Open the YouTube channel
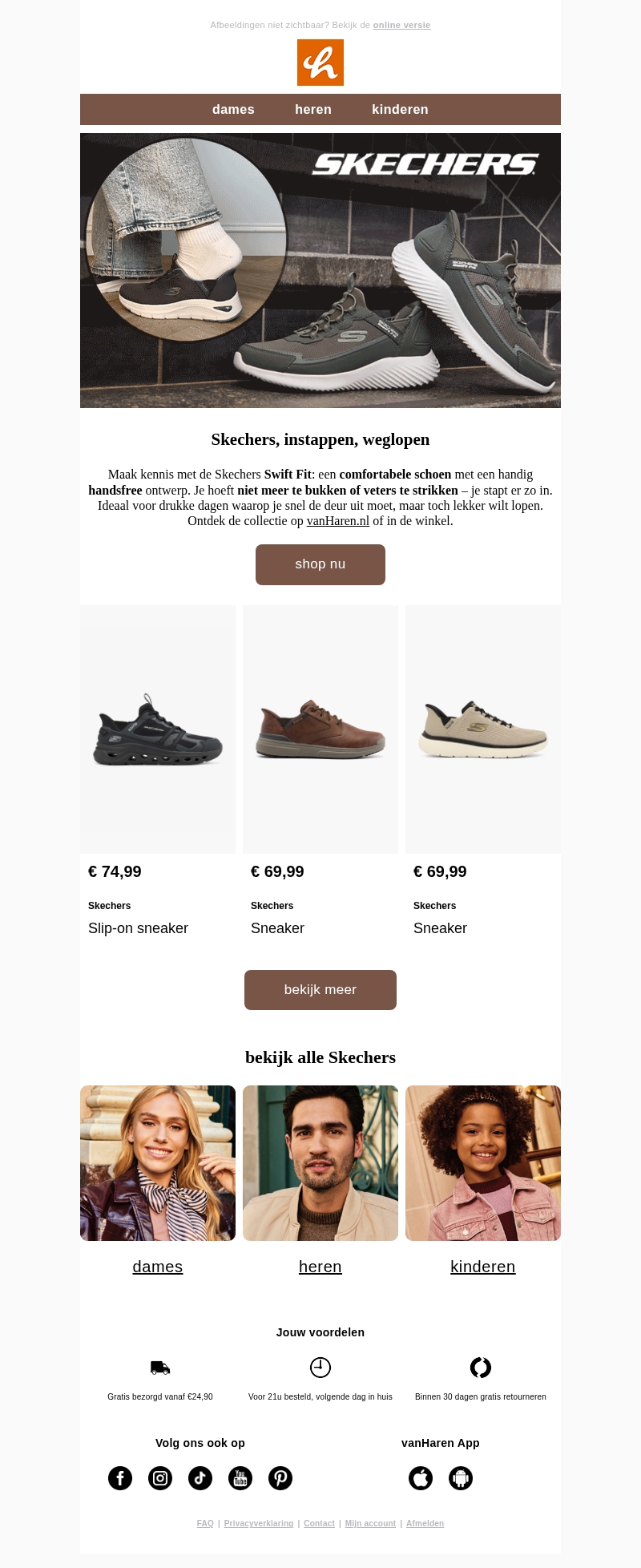 (240, 1478)
